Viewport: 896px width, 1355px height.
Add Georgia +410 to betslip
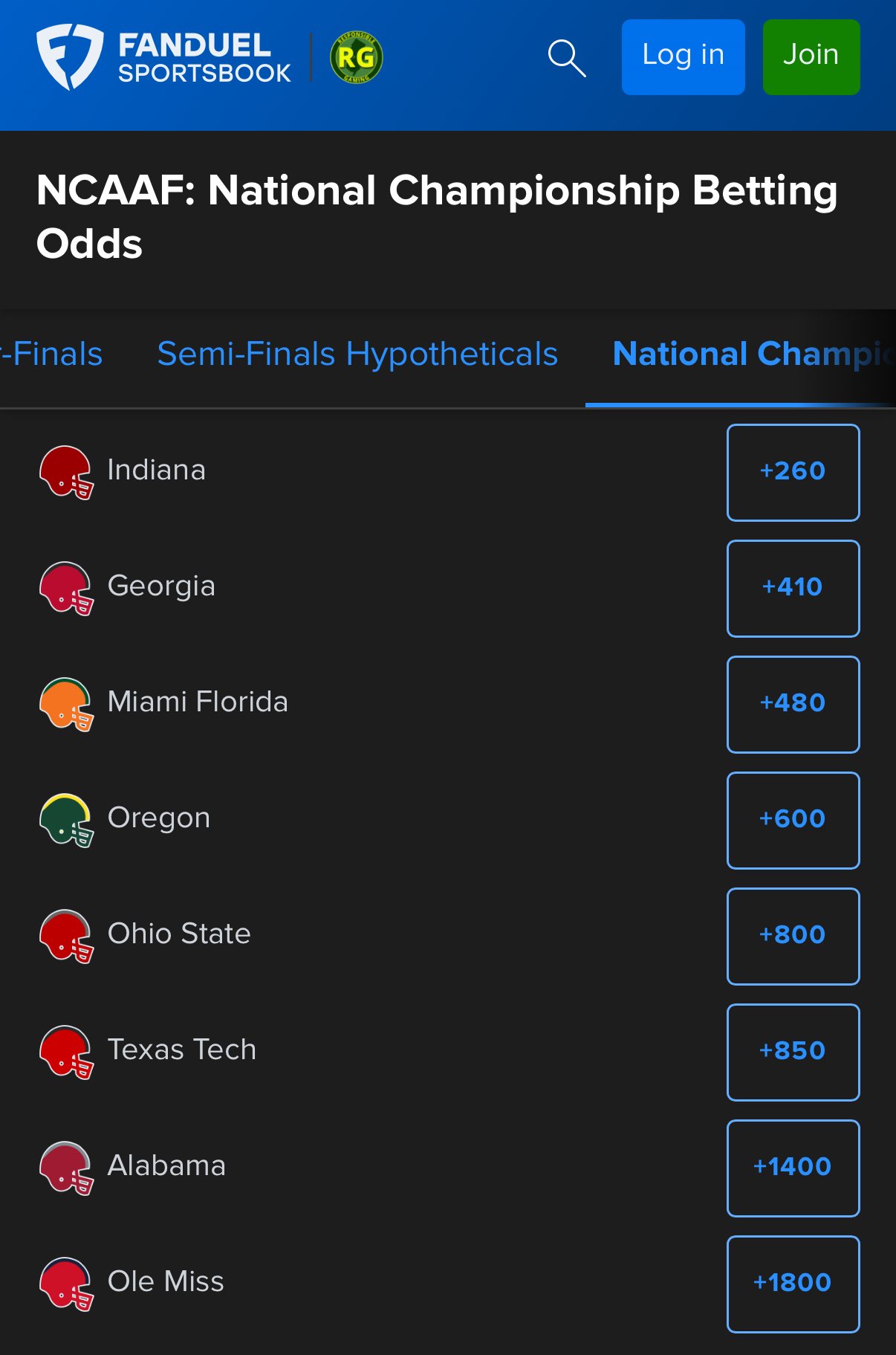pyautogui.click(x=793, y=588)
